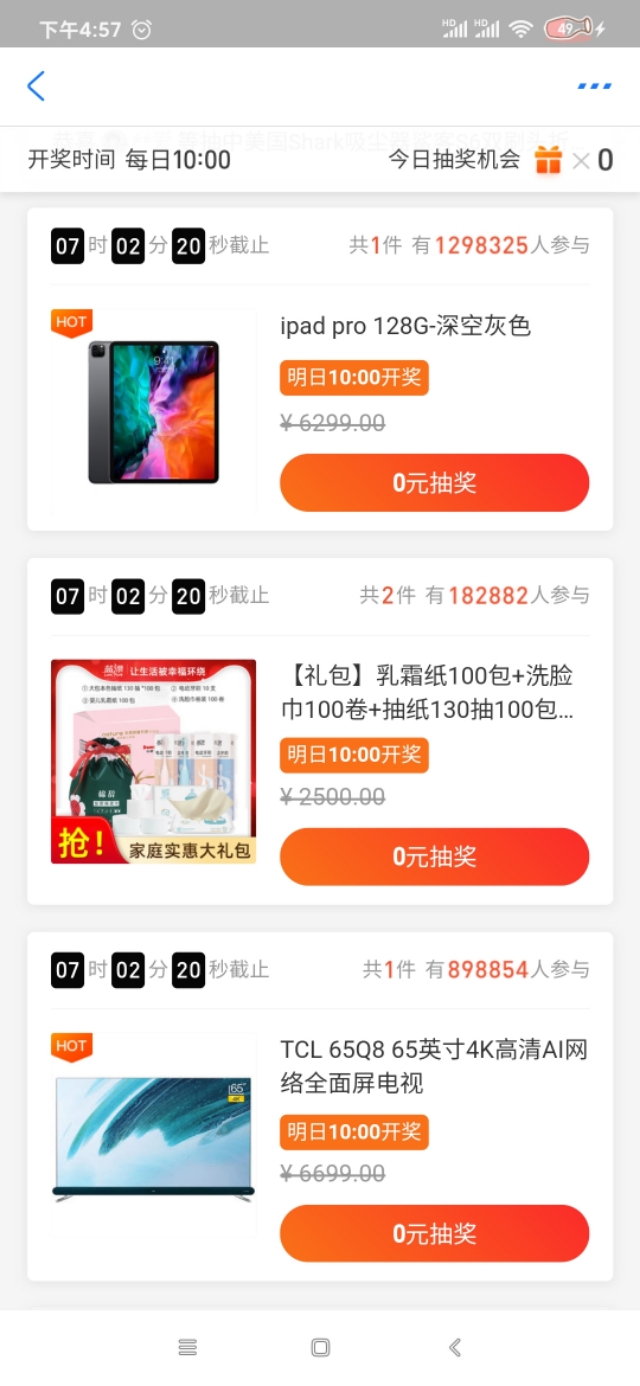Go back using the top-left arrow

click(36, 86)
